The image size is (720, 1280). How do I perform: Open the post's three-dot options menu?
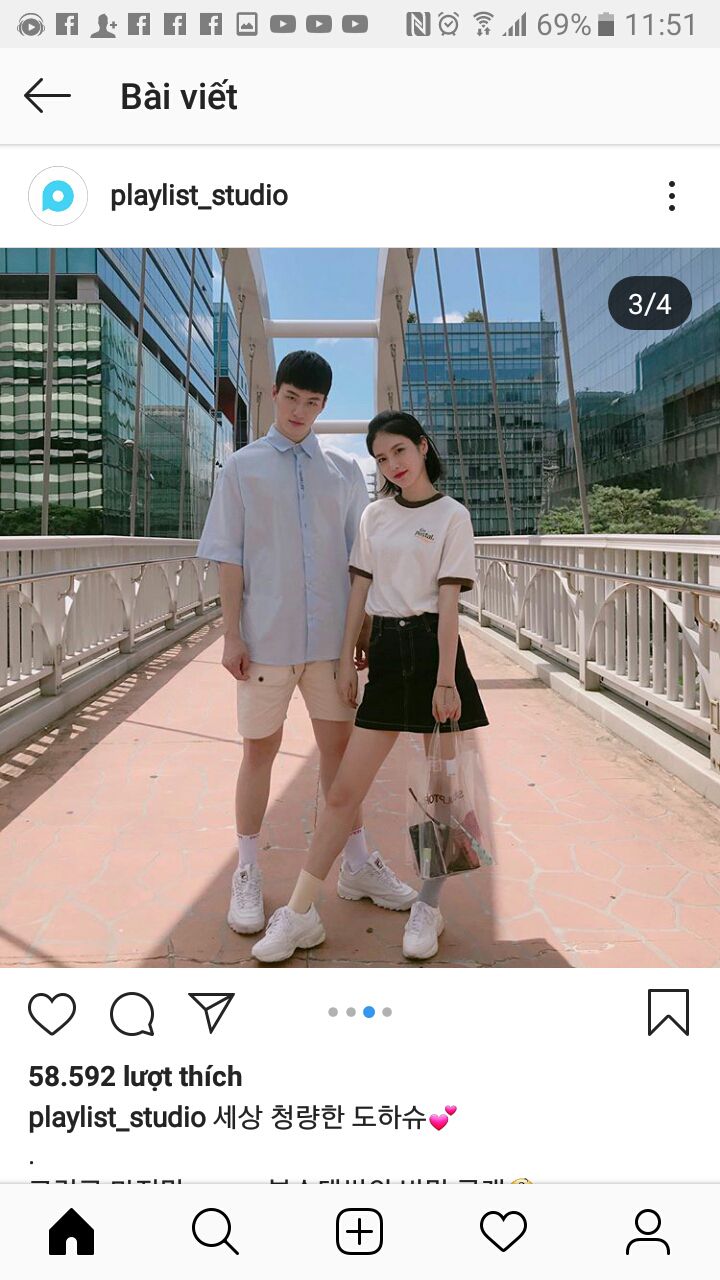click(x=671, y=196)
